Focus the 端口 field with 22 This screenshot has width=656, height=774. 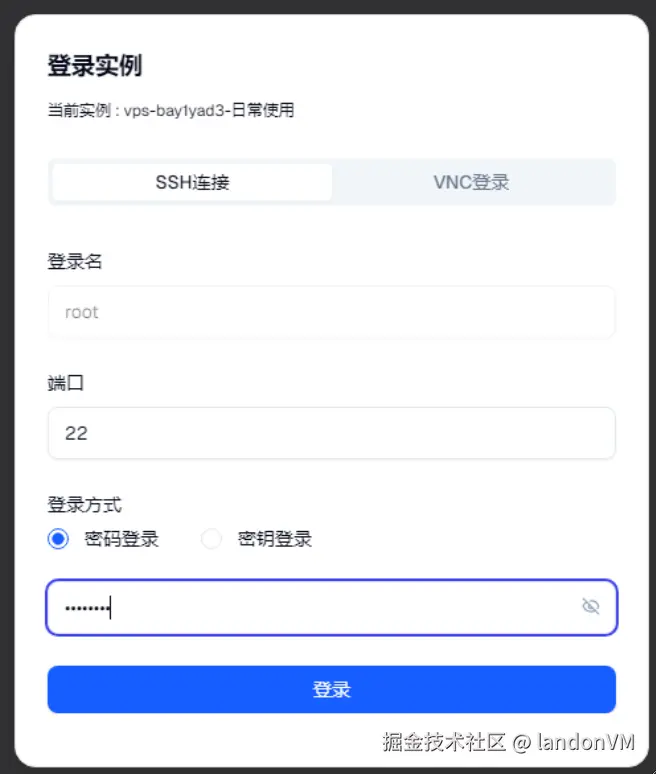tap(331, 433)
